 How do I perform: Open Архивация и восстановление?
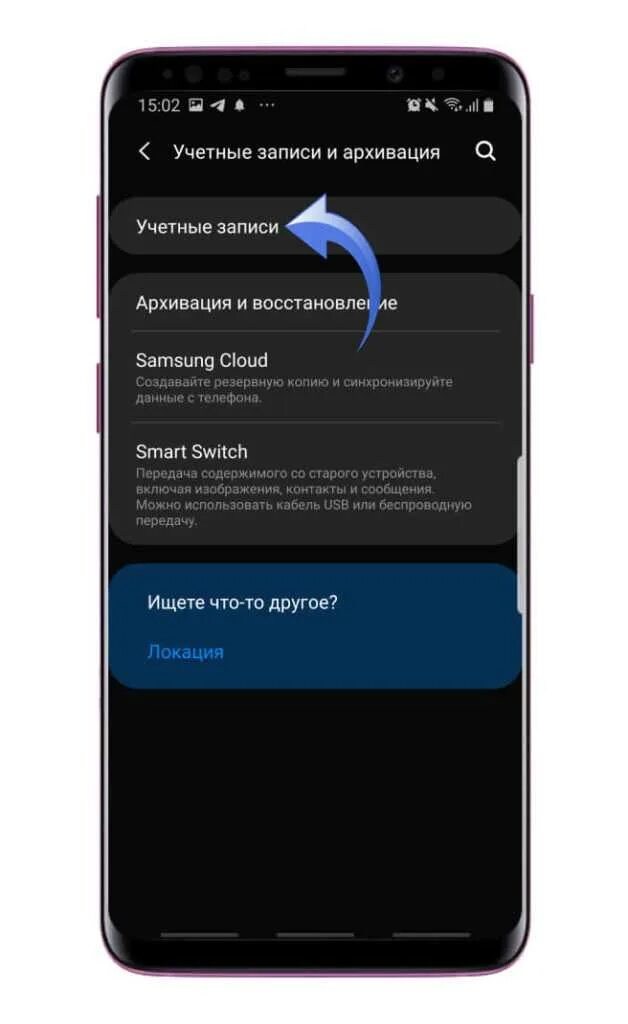tap(314, 303)
